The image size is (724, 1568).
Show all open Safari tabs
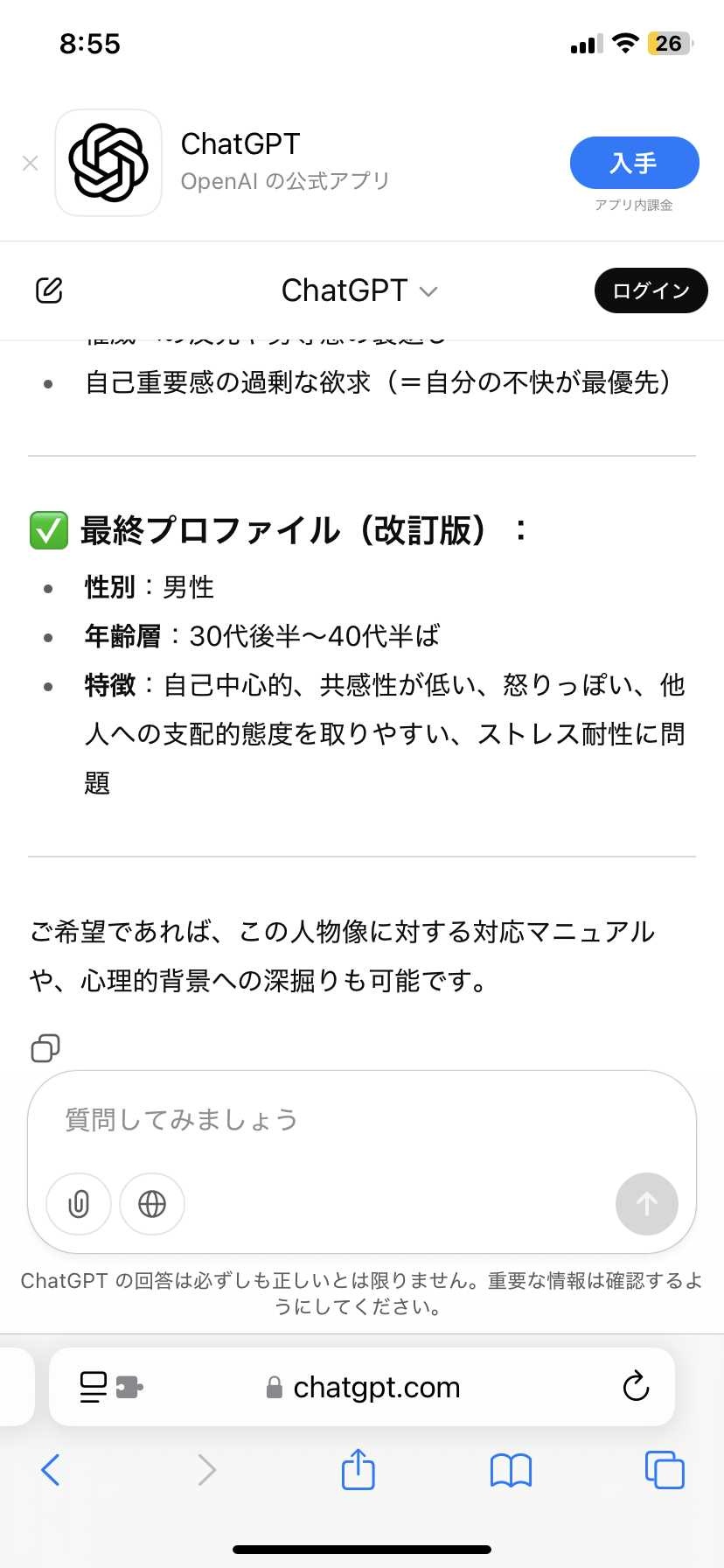click(x=665, y=1470)
